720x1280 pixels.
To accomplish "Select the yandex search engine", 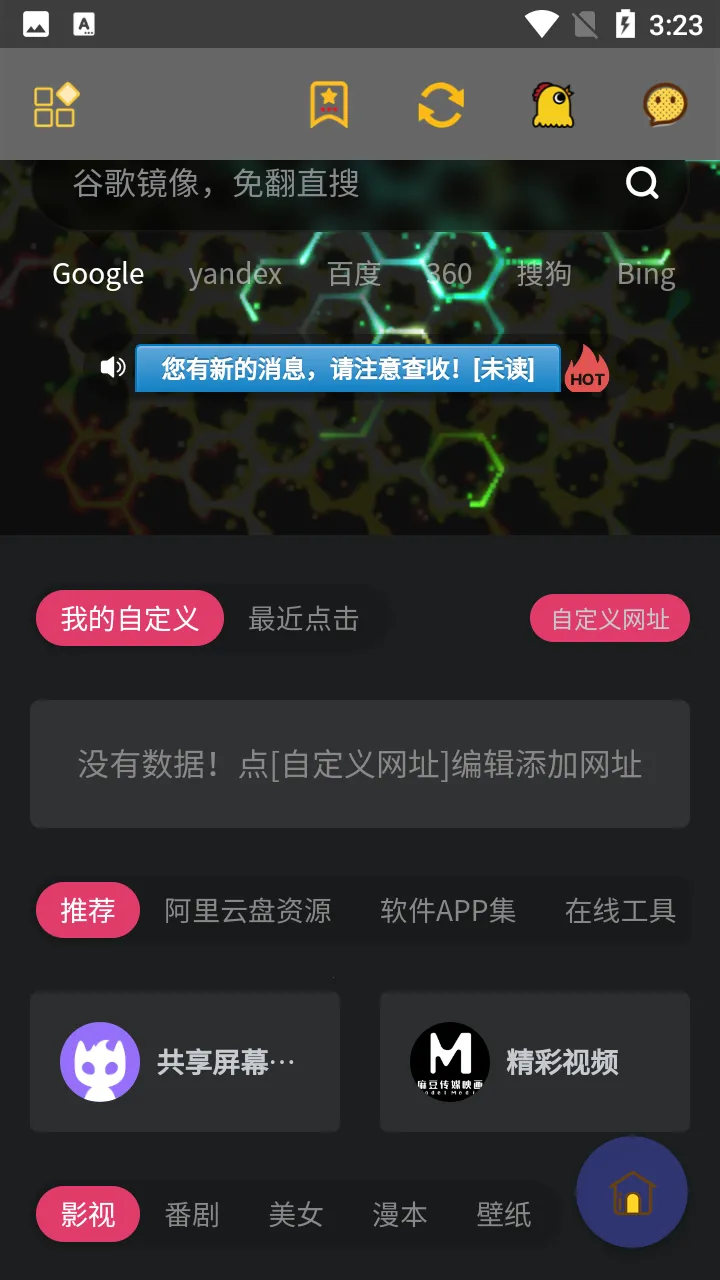I will 235,274.
